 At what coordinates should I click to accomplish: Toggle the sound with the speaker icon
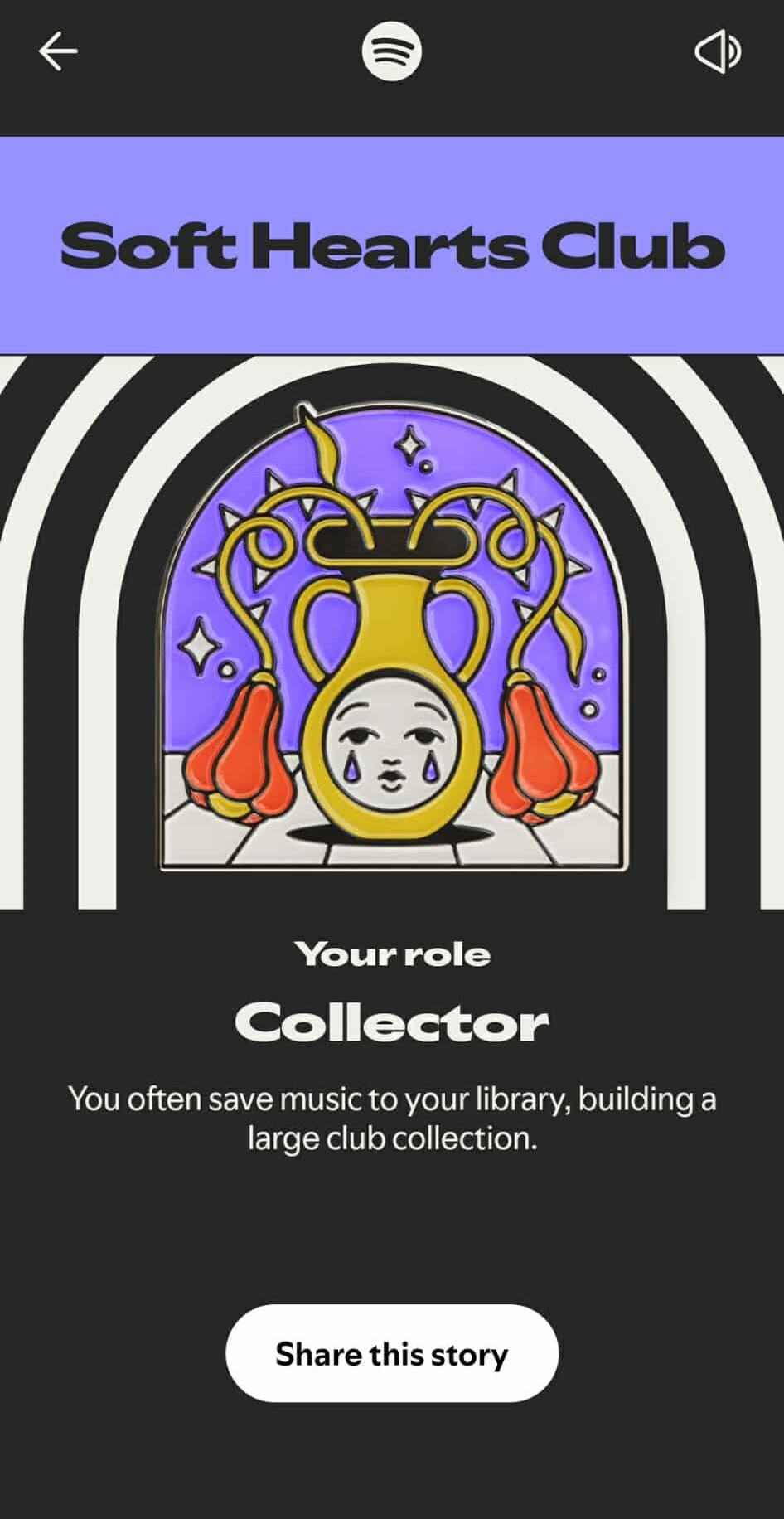tap(717, 51)
